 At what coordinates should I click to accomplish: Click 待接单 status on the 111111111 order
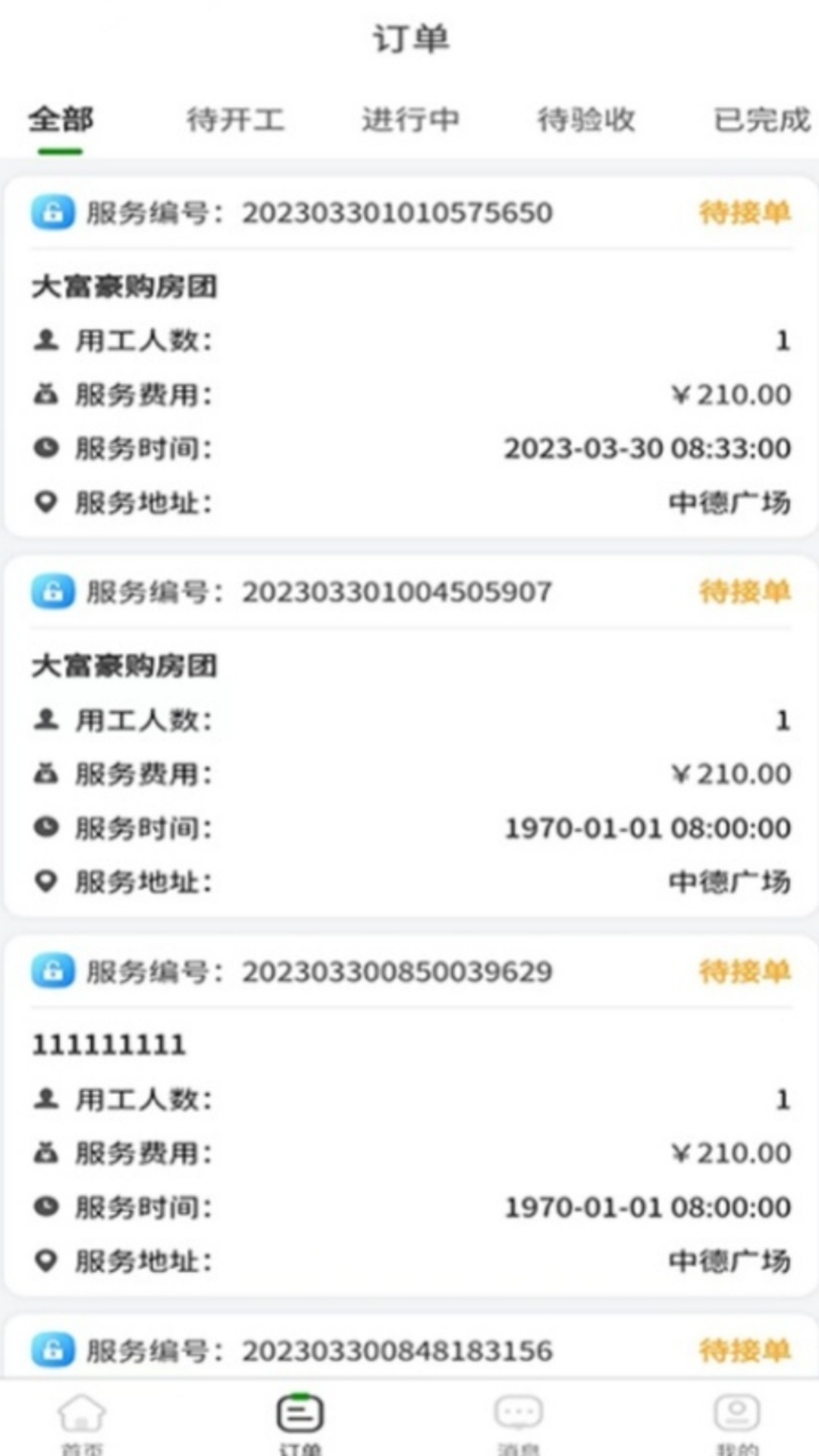[744, 971]
